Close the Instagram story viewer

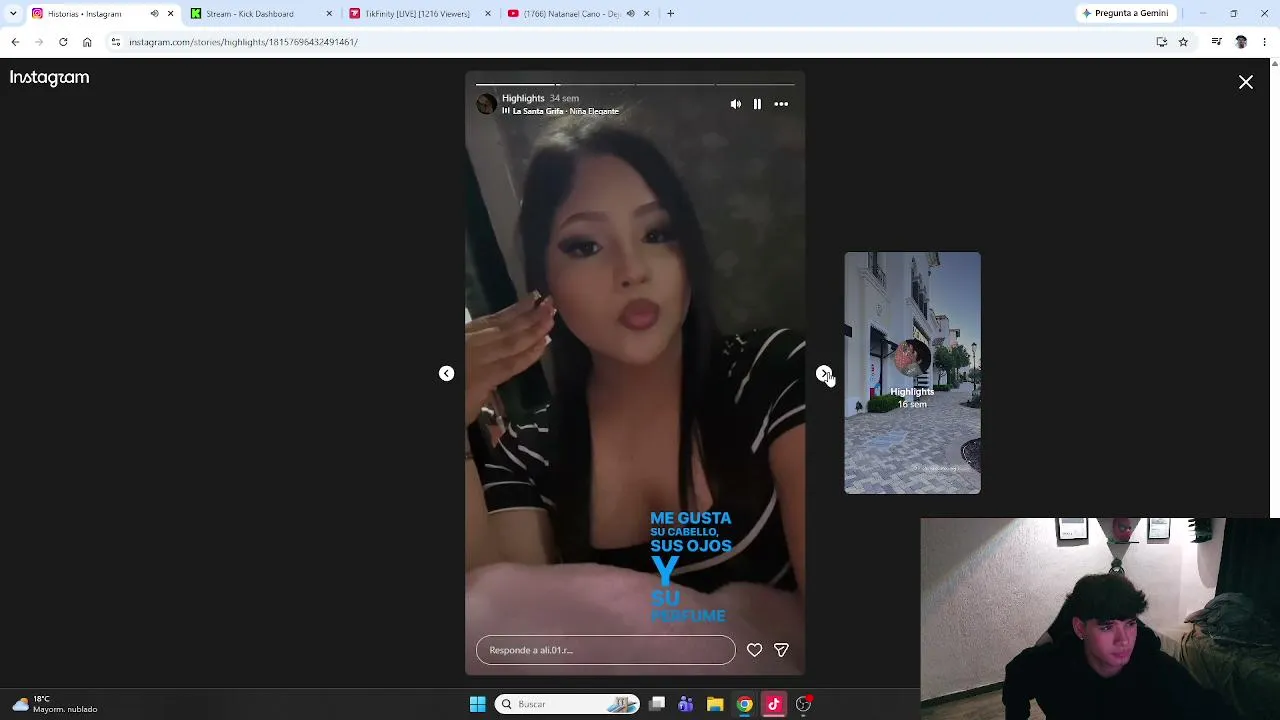pos(1246,82)
